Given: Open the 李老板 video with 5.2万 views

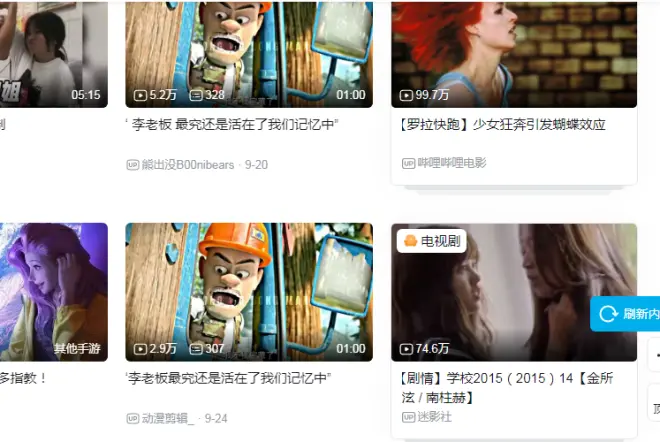Looking at the screenshot, I should click(x=248, y=50).
